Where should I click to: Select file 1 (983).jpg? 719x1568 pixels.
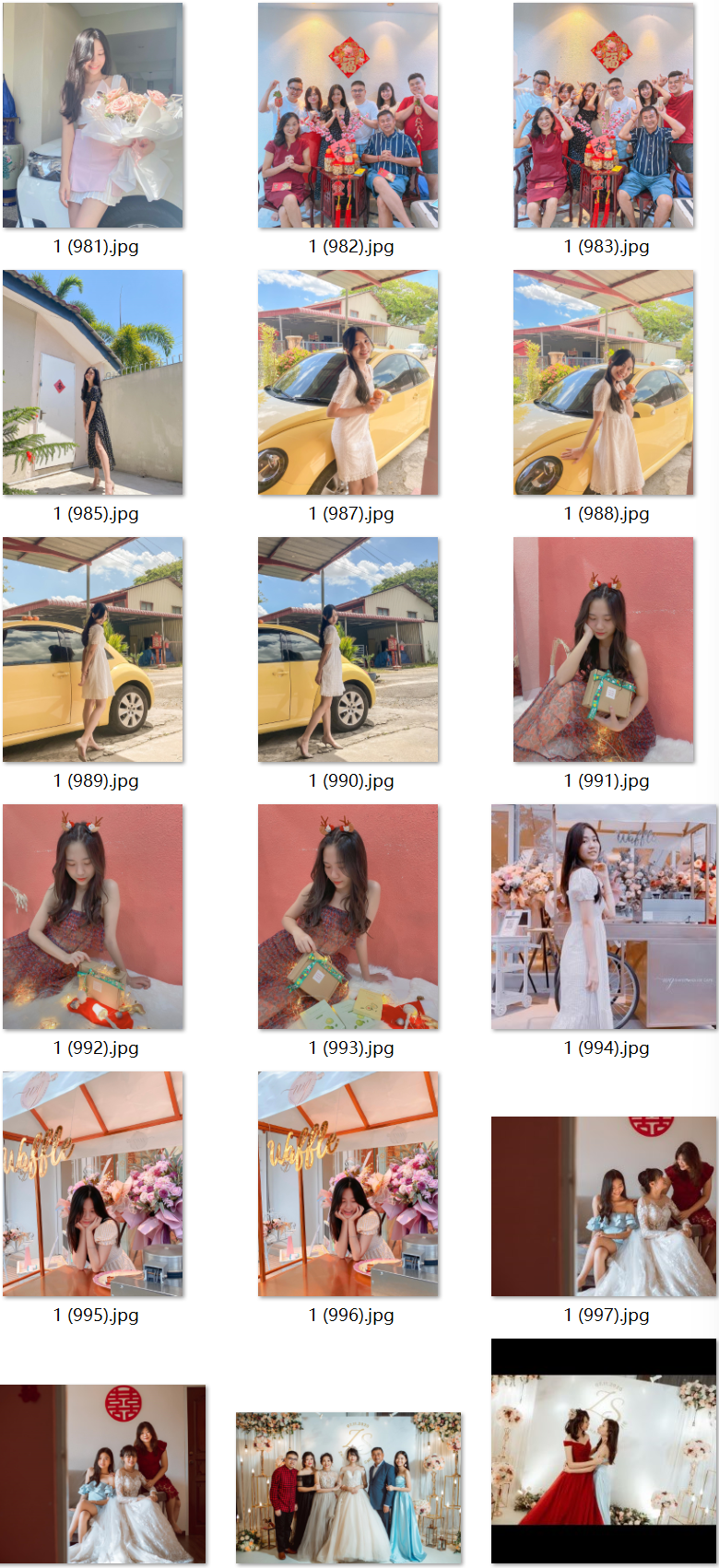click(x=603, y=115)
